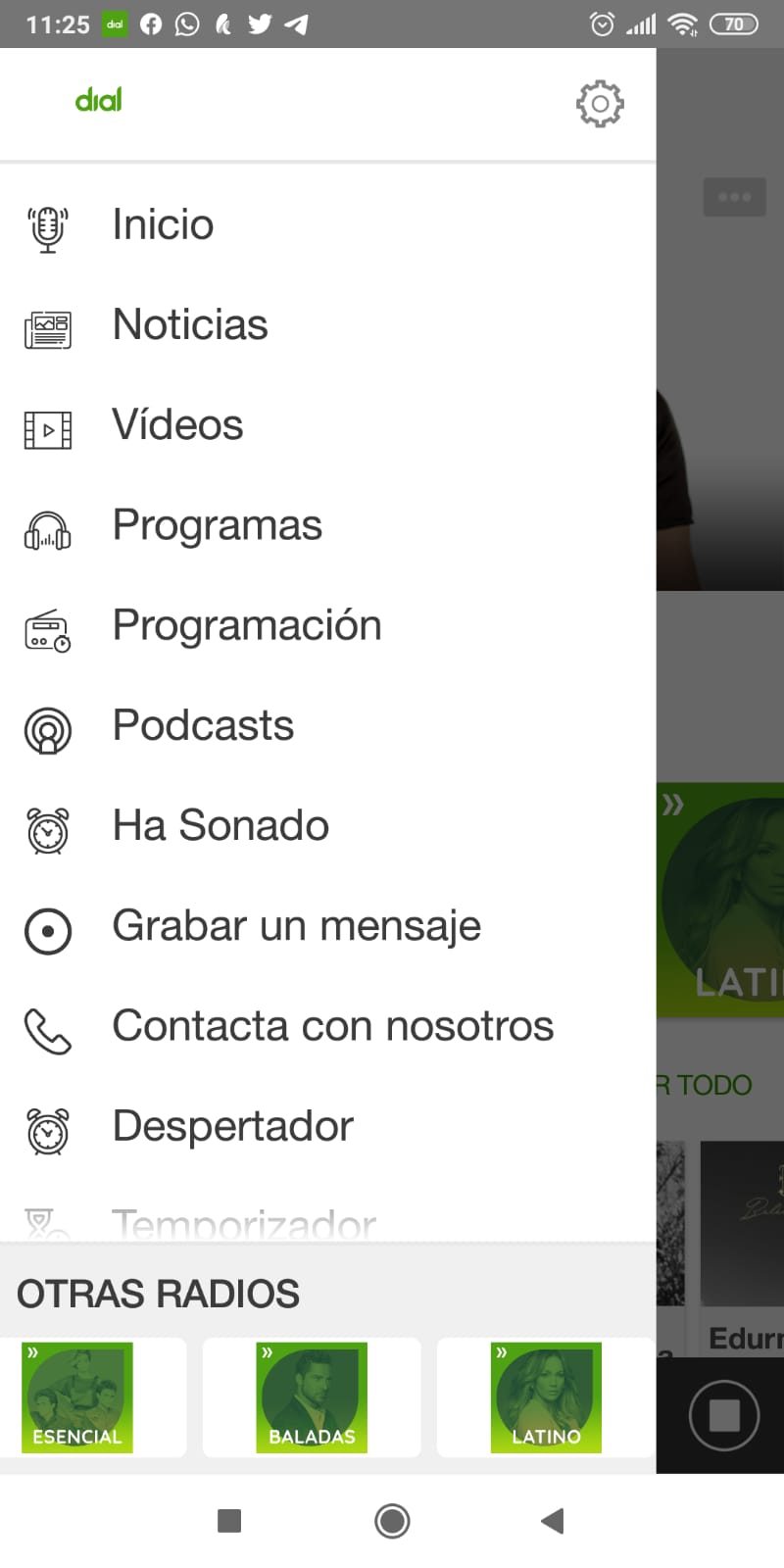Image resolution: width=784 pixels, height=1568 pixels.
Task: Open the Vídeos section
Action: click(x=177, y=425)
